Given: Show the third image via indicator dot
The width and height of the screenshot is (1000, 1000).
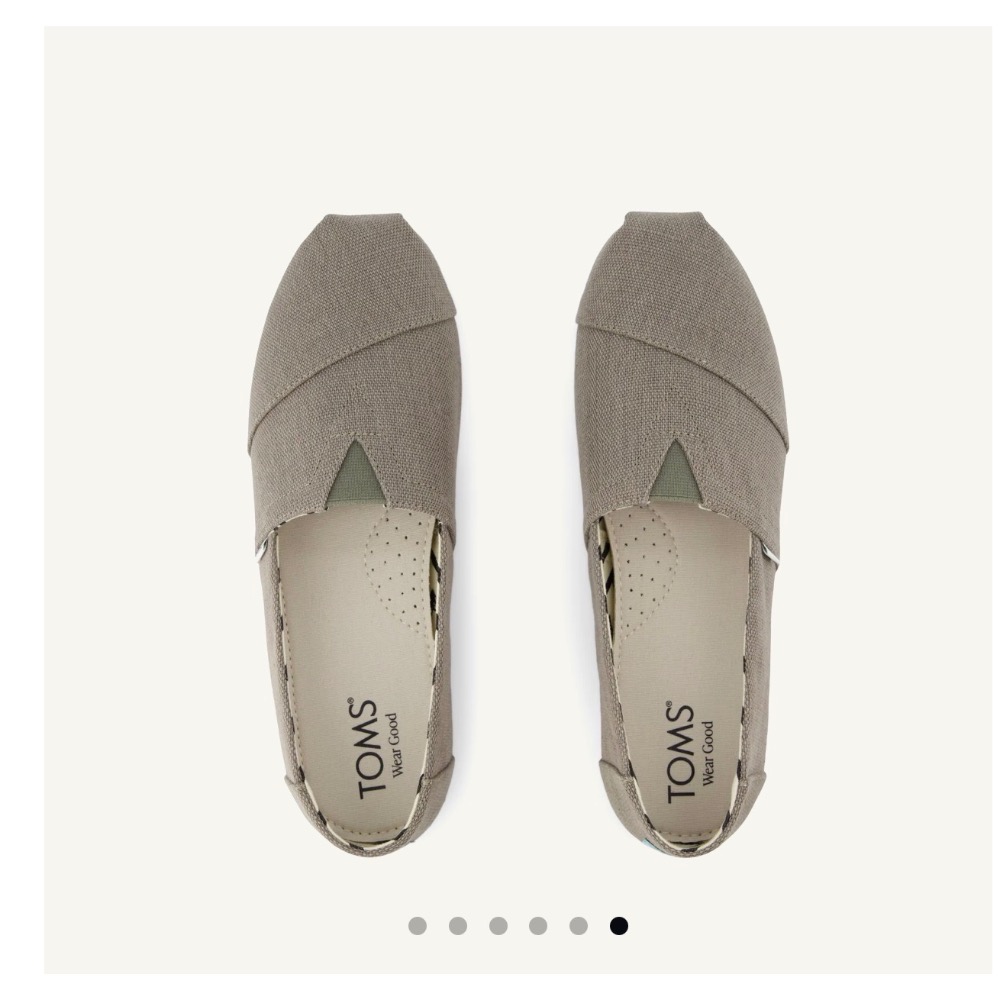Looking at the screenshot, I should point(498,926).
